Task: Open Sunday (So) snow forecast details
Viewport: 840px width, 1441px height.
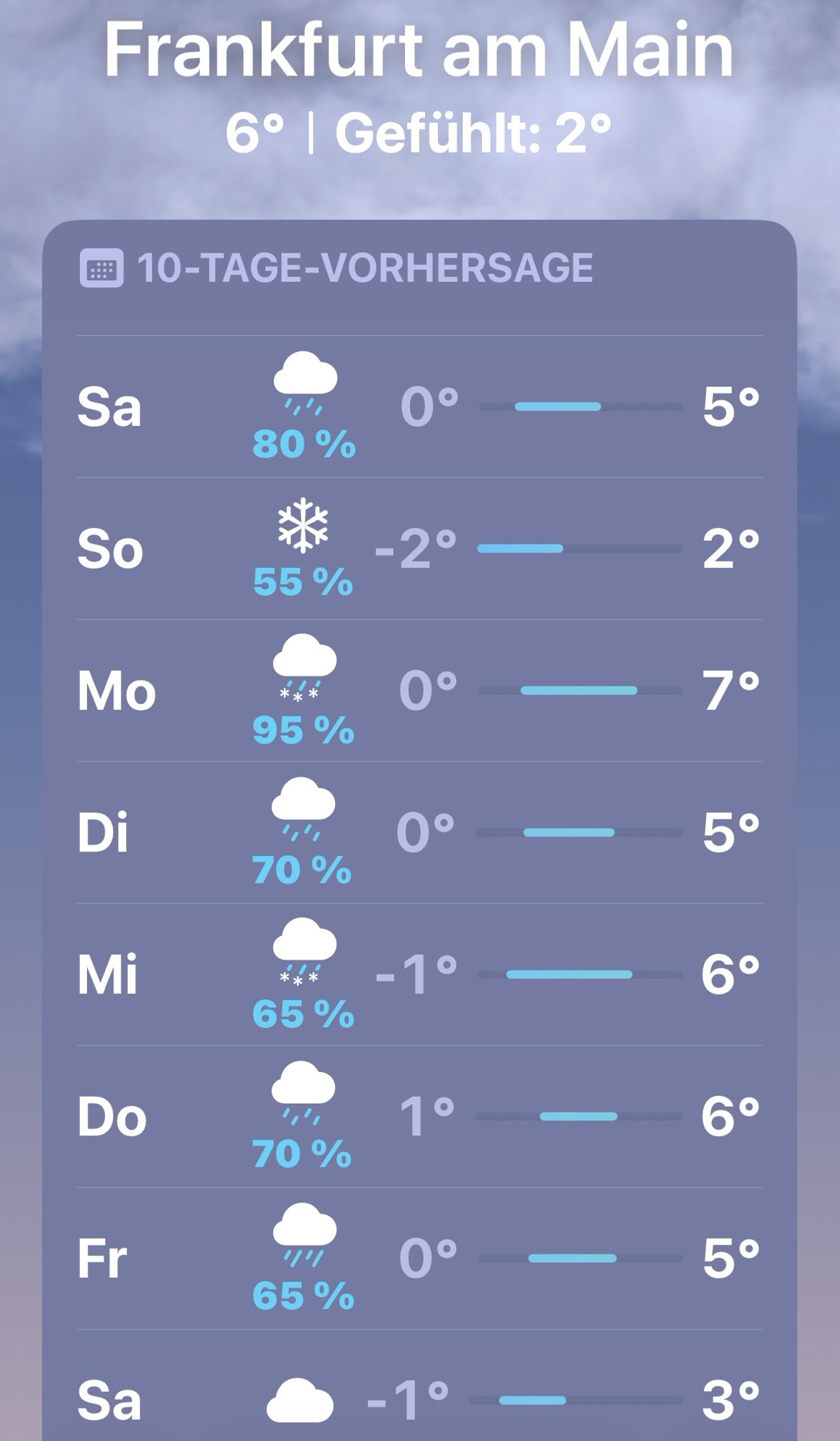Action: [x=419, y=548]
